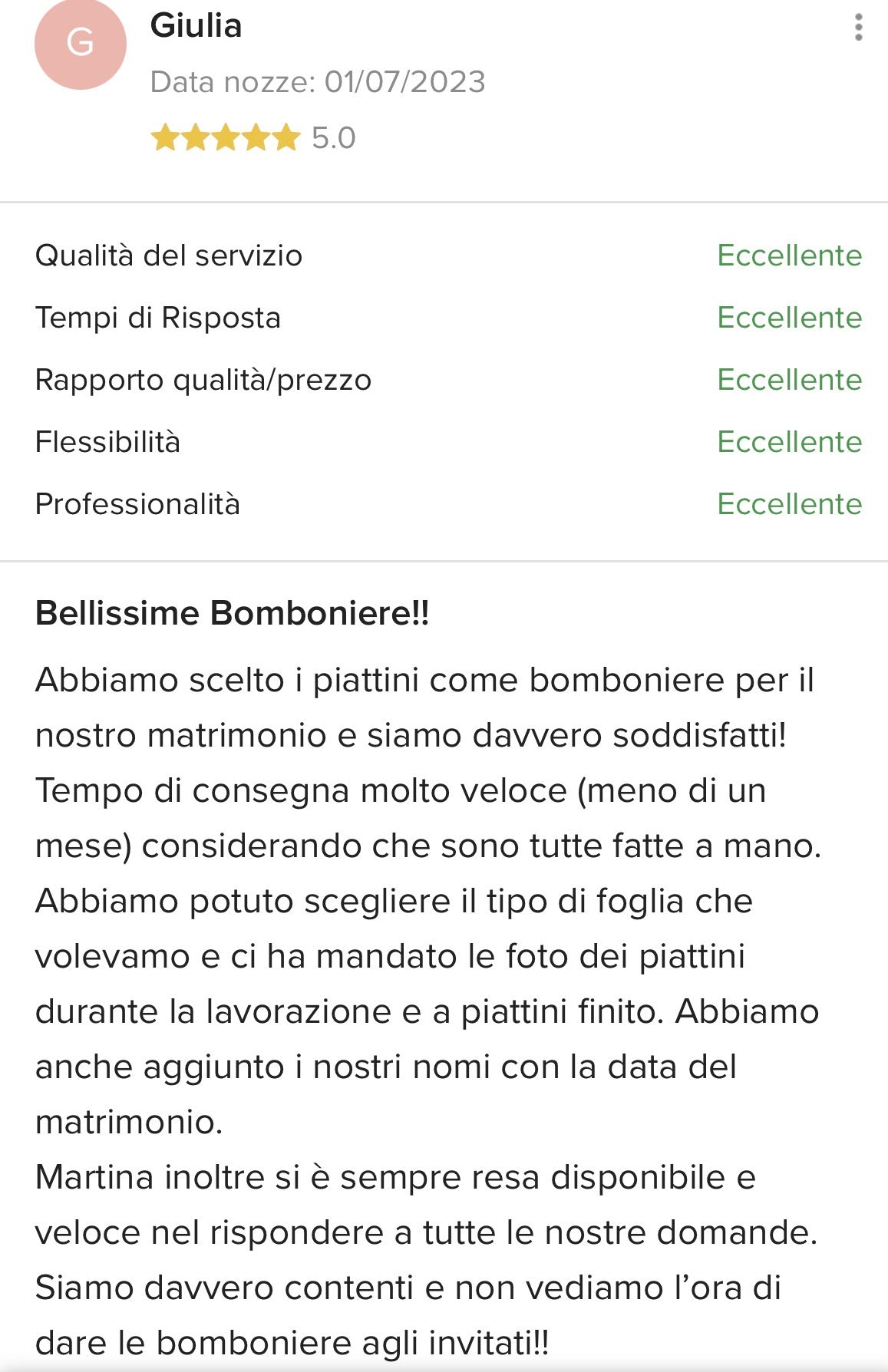The height and width of the screenshot is (1372, 888).
Task: Open the overflow menu on Giulia's review
Action: [858, 28]
